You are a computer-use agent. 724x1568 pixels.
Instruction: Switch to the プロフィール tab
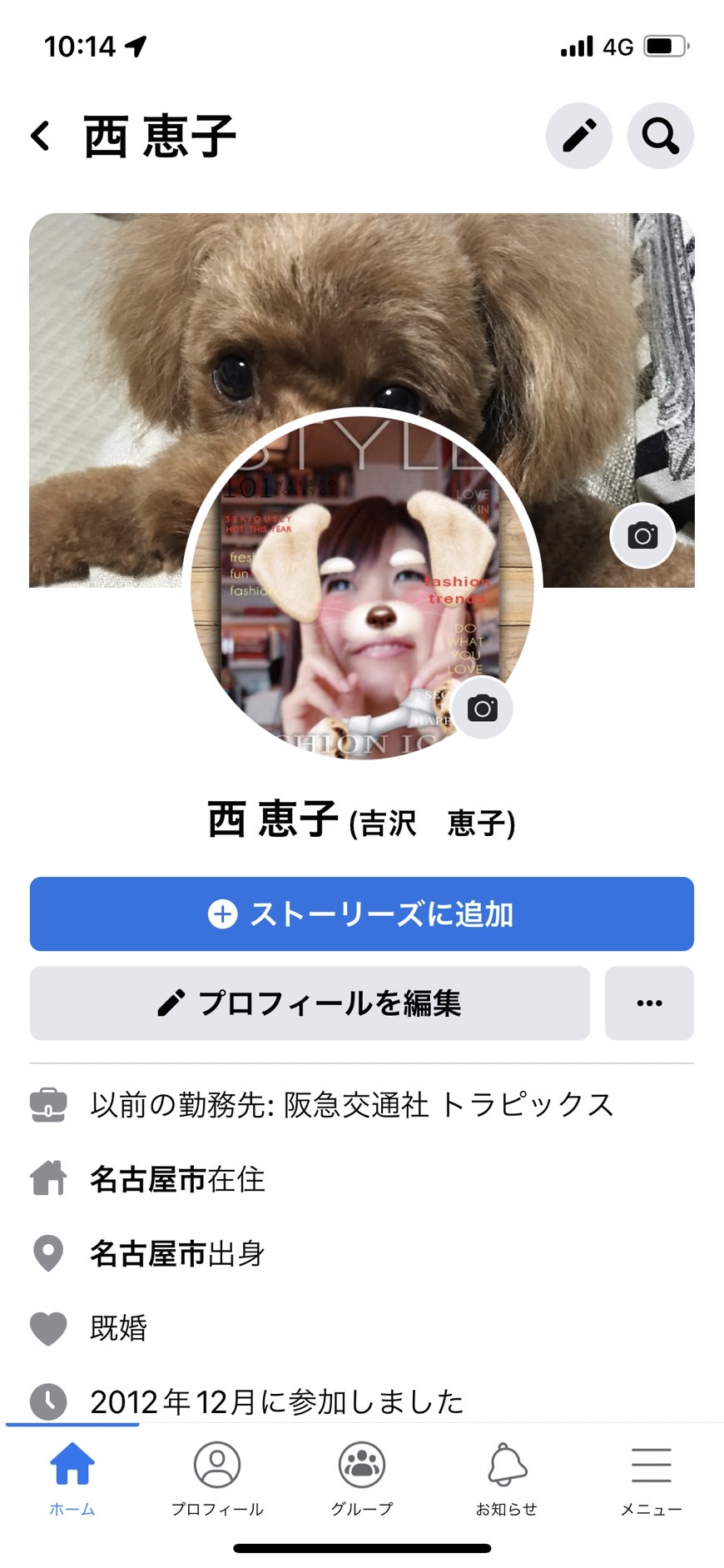tap(217, 1479)
